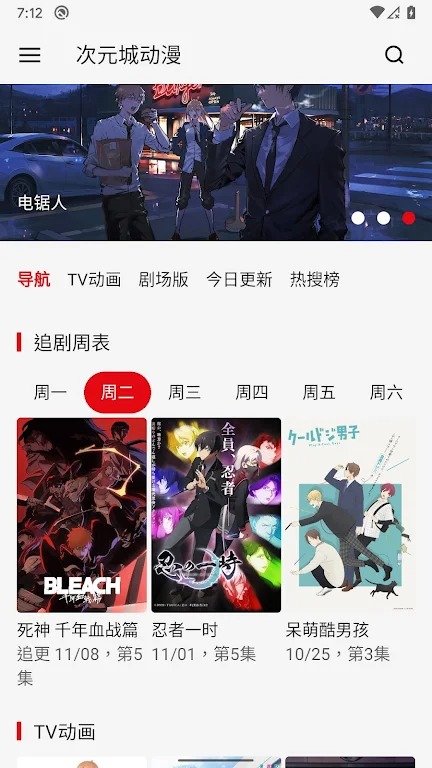Open 死神 千年血战篇 anime card
This screenshot has height=768, width=432.
(82, 552)
